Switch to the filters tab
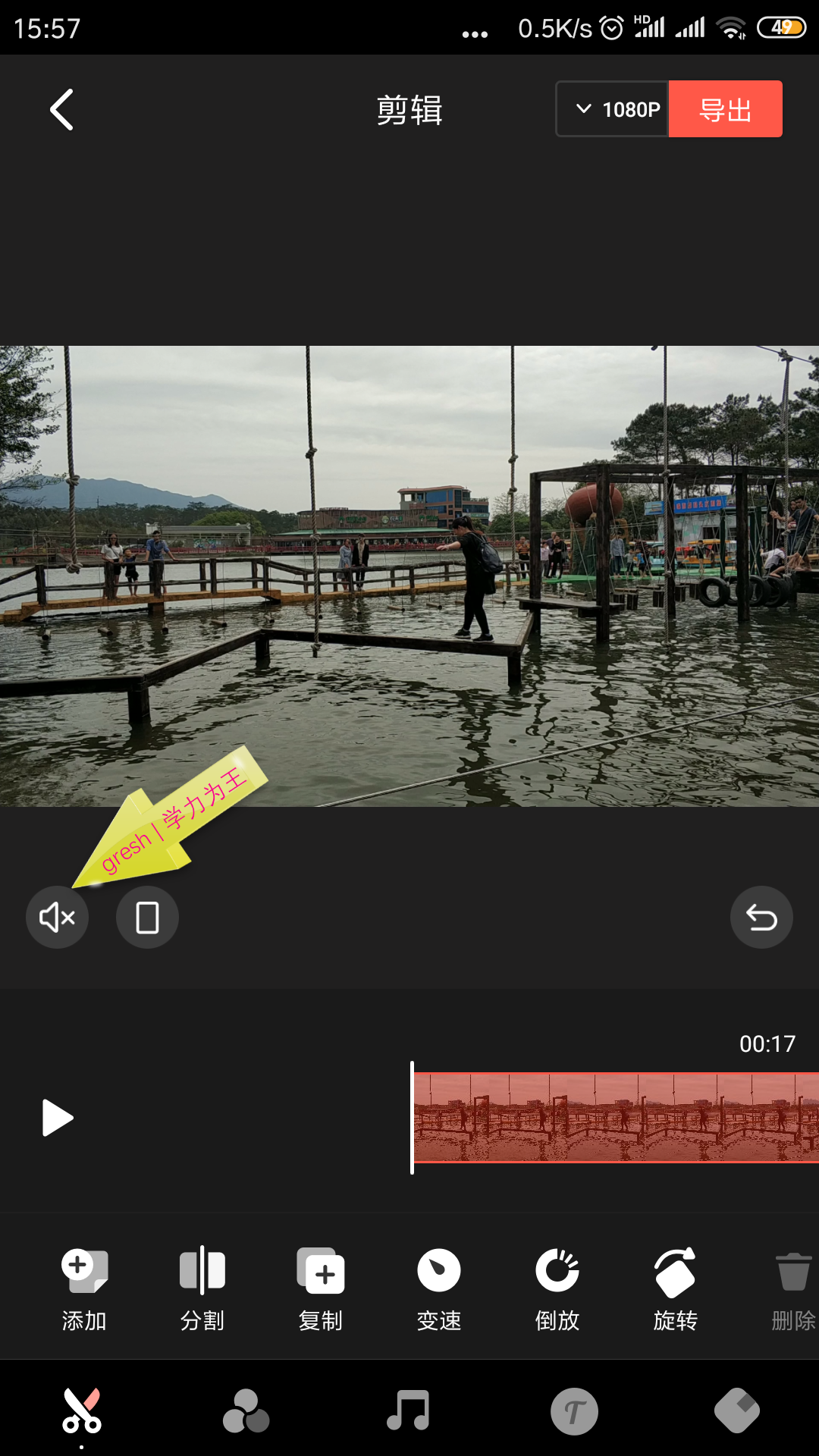Viewport: 819px width, 1456px height. pos(246,1412)
